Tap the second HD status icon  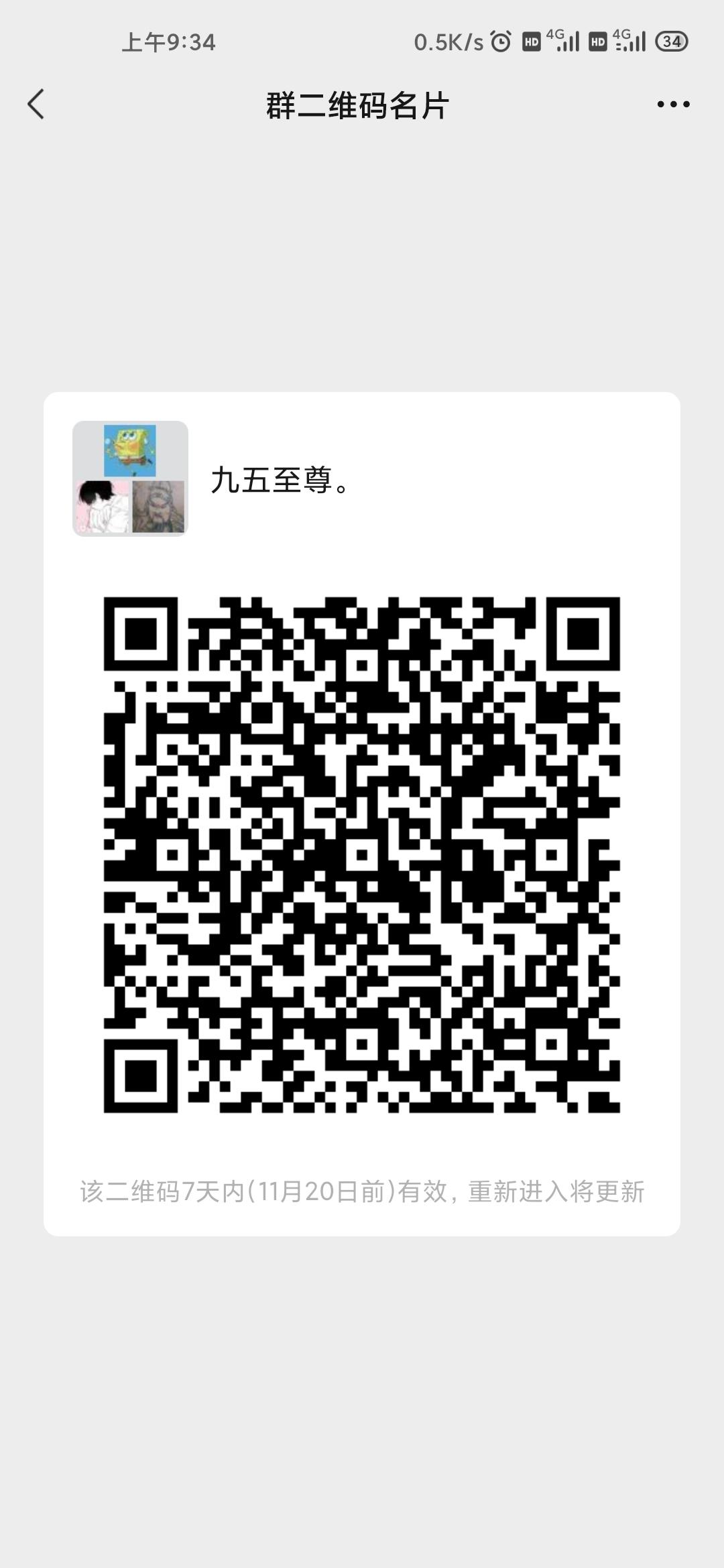pos(595,42)
